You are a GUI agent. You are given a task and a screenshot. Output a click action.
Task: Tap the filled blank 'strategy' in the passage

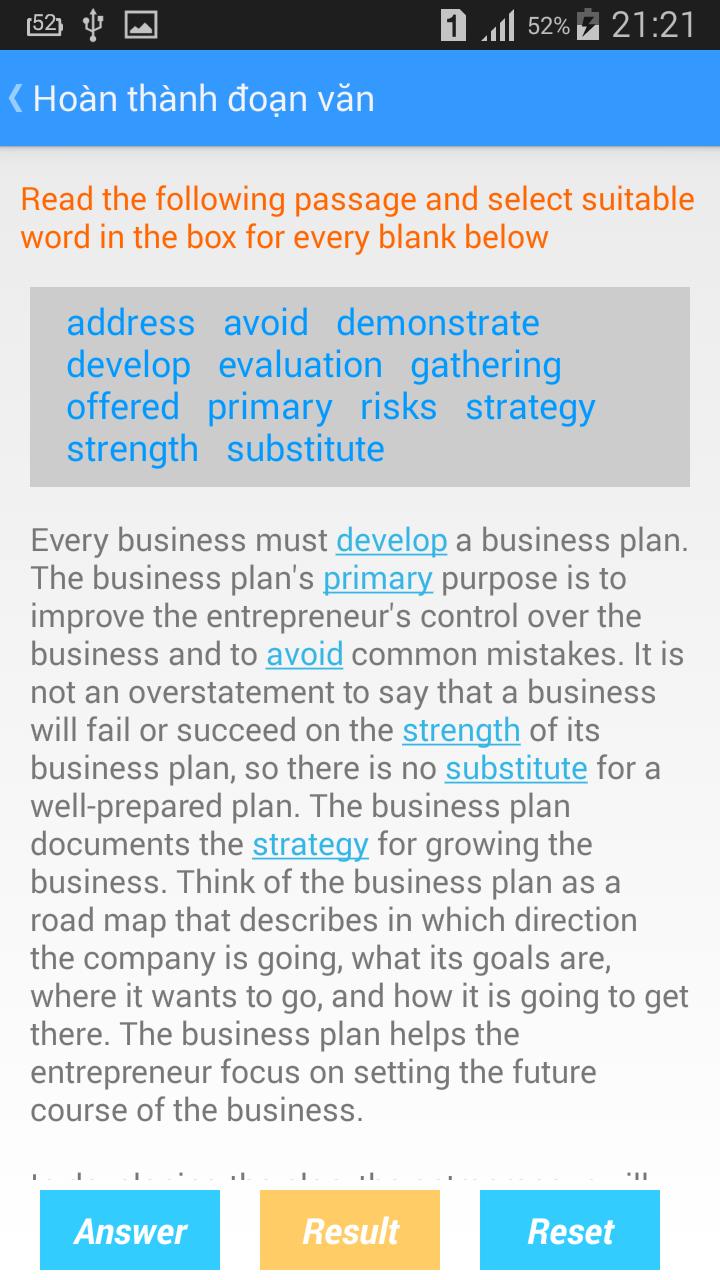[310, 844]
